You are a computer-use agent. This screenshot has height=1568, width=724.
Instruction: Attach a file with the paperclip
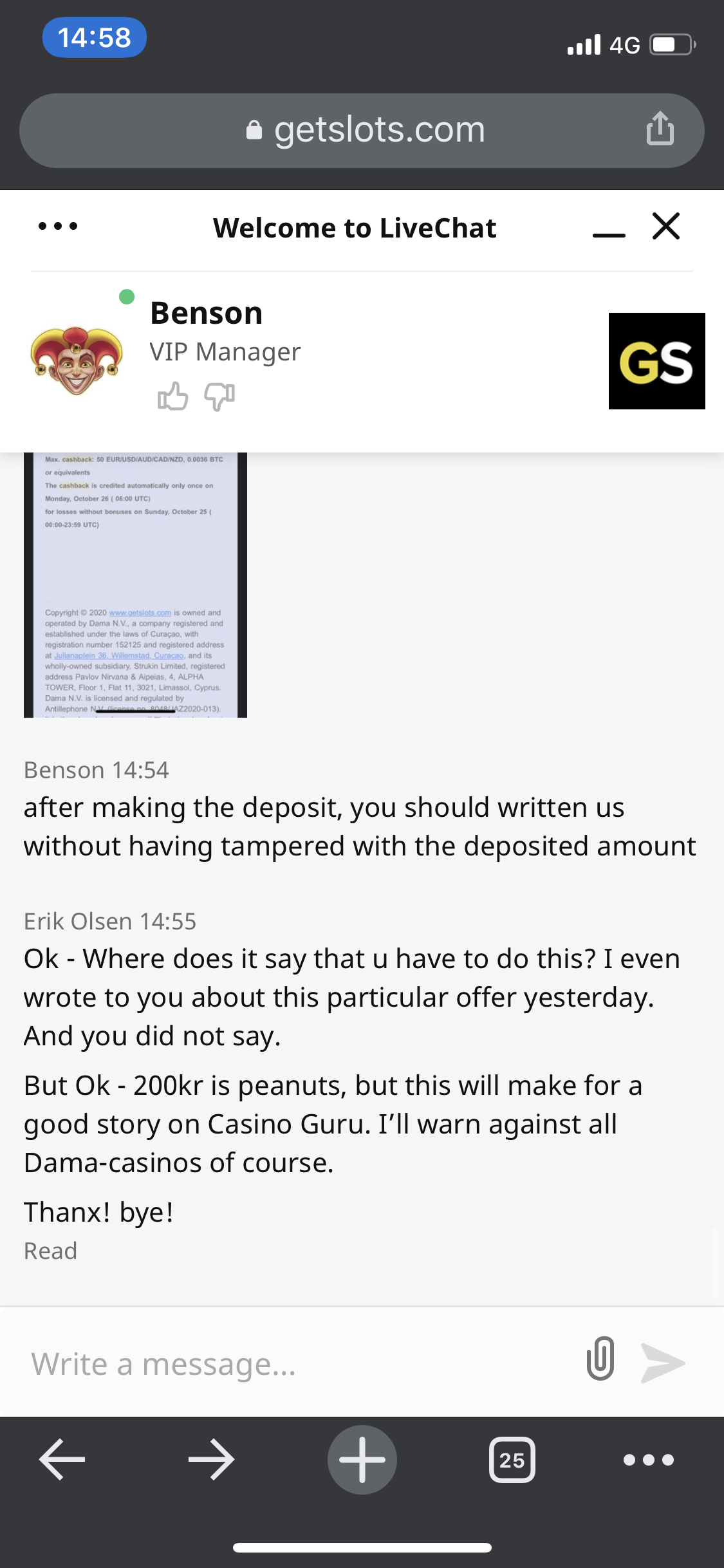pos(600,1359)
